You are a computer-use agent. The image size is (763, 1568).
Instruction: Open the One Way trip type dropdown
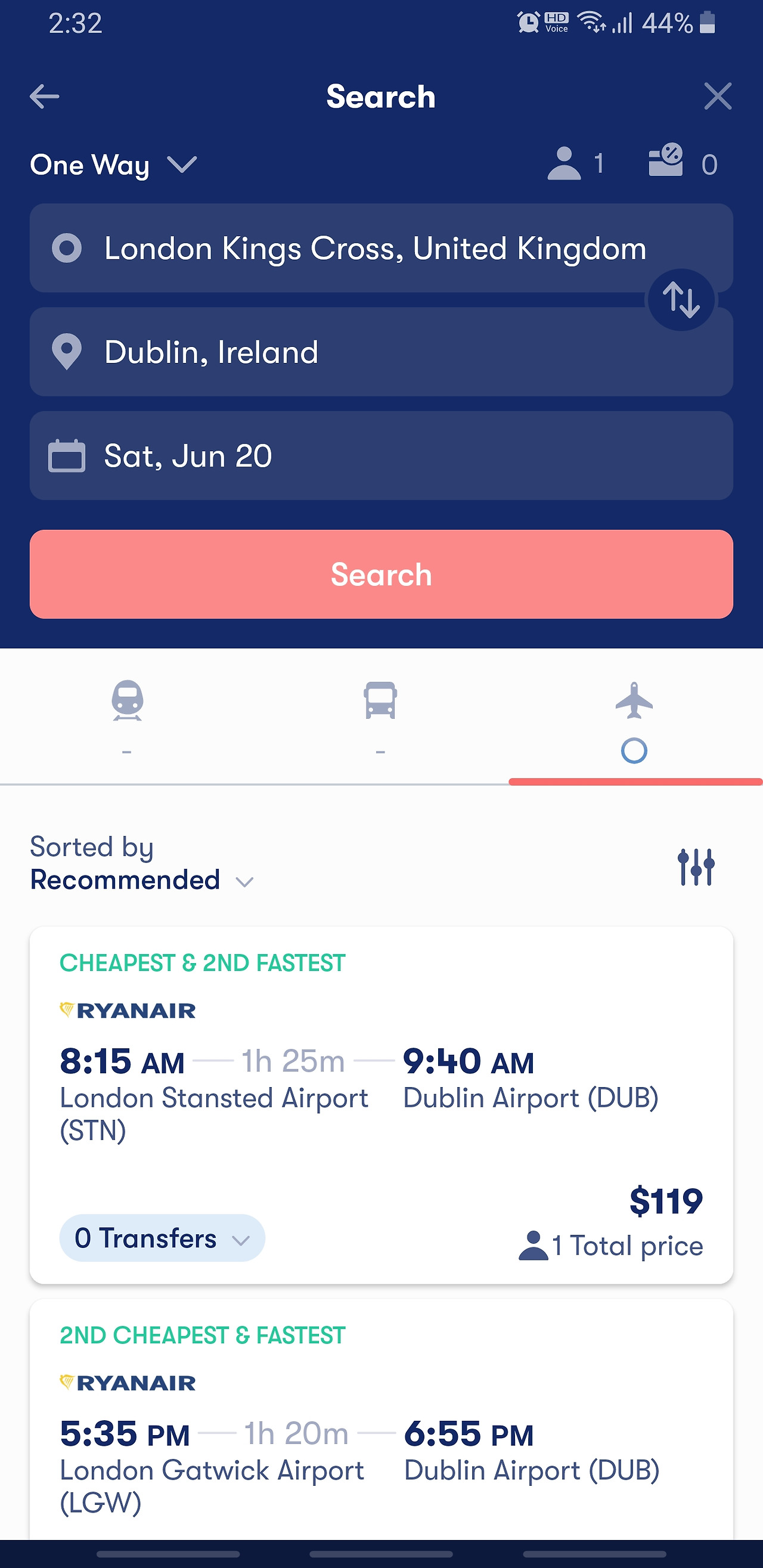[113, 164]
